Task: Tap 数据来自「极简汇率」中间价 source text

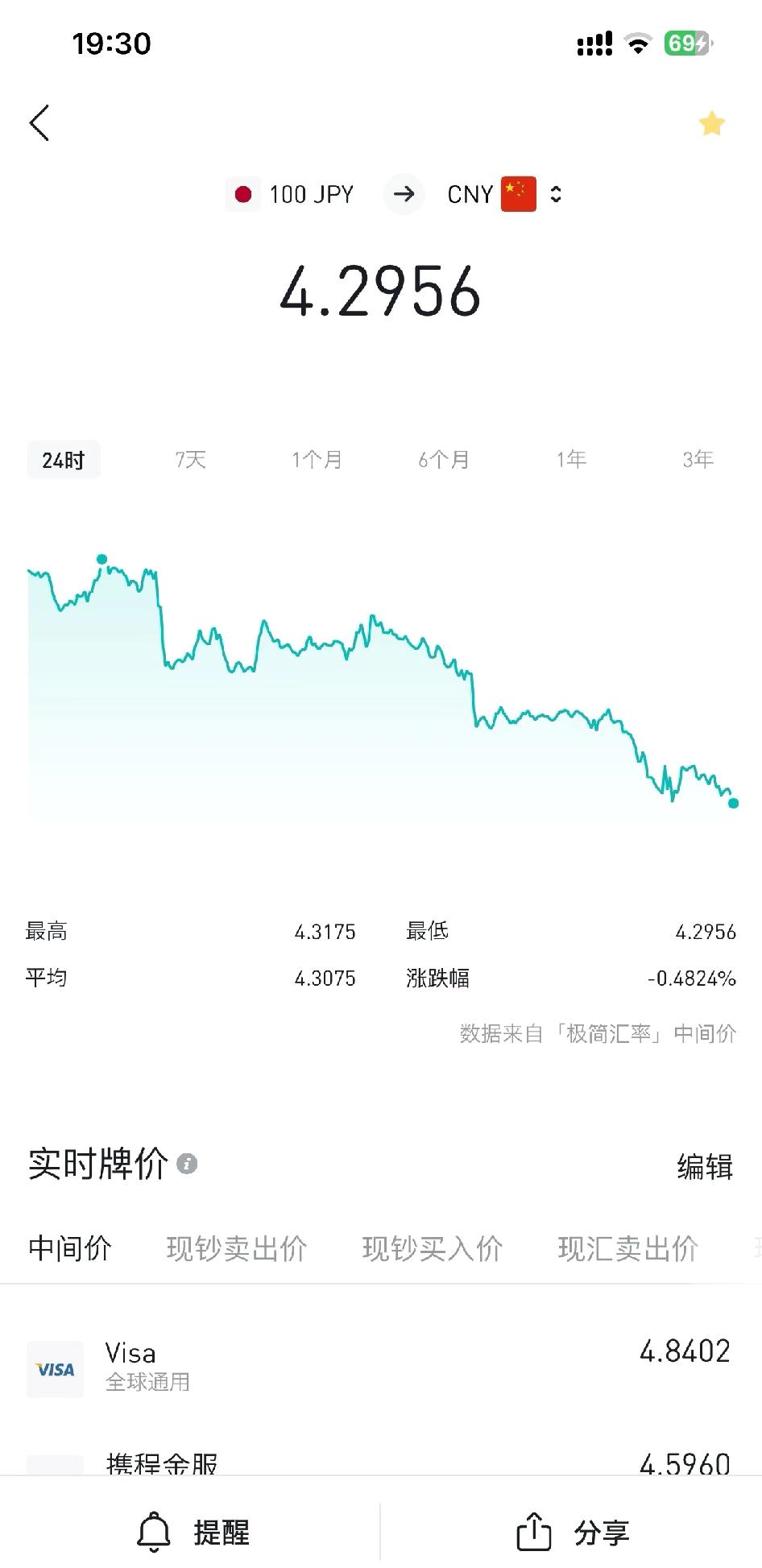Action: click(599, 1033)
